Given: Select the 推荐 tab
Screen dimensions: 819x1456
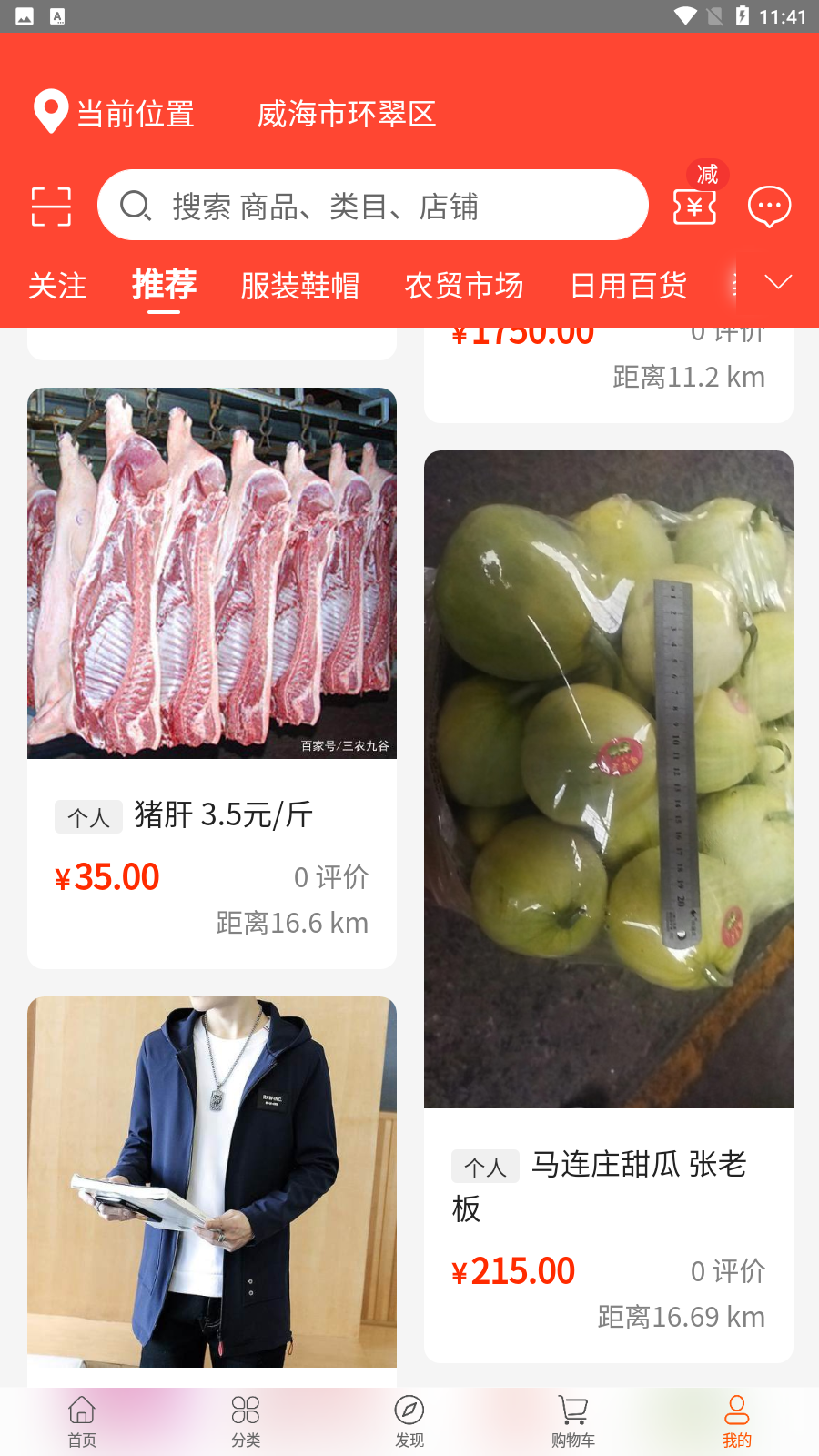Looking at the screenshot, I should (164, 285).
